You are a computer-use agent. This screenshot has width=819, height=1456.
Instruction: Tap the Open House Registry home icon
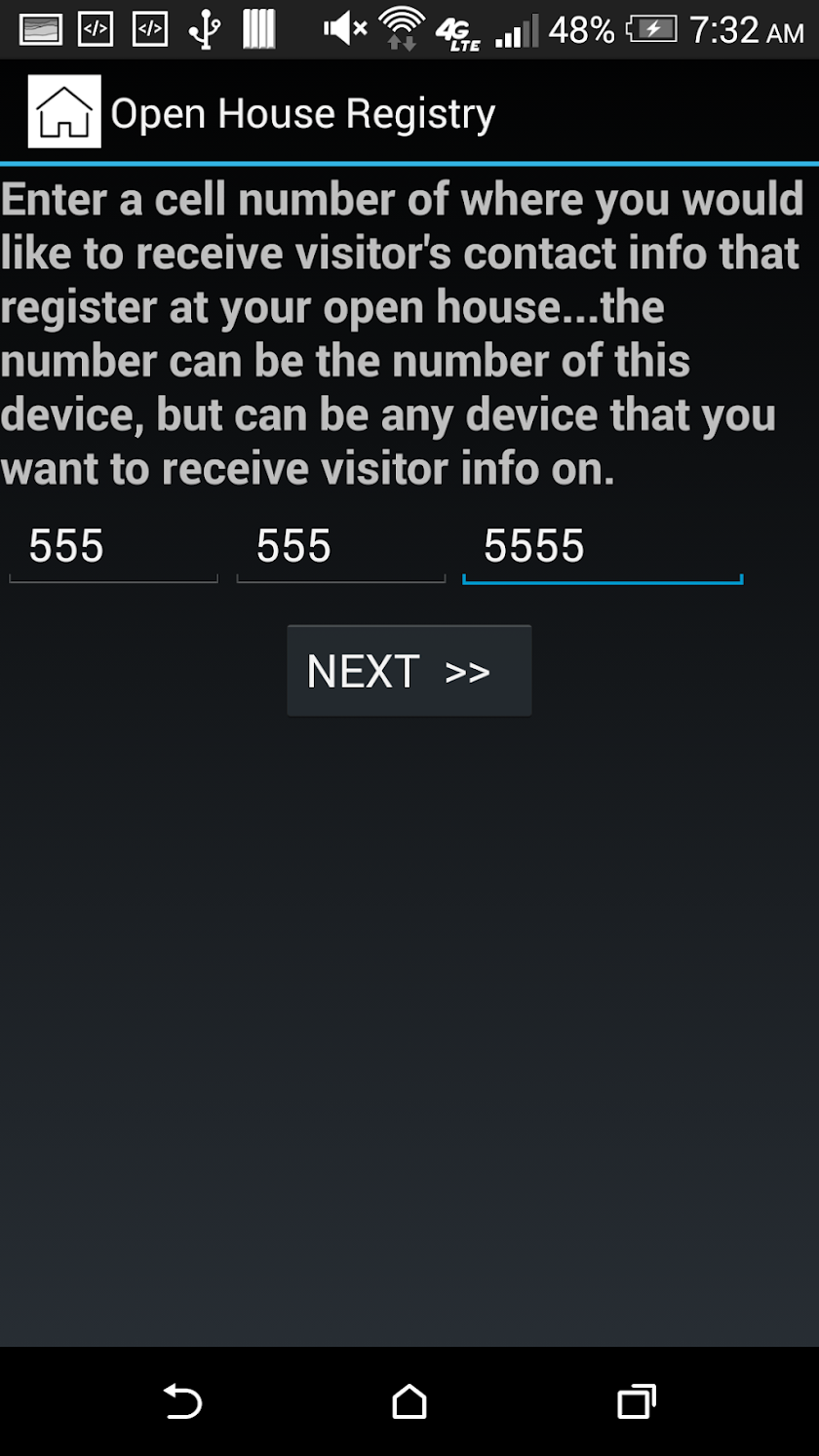(64, 112)
